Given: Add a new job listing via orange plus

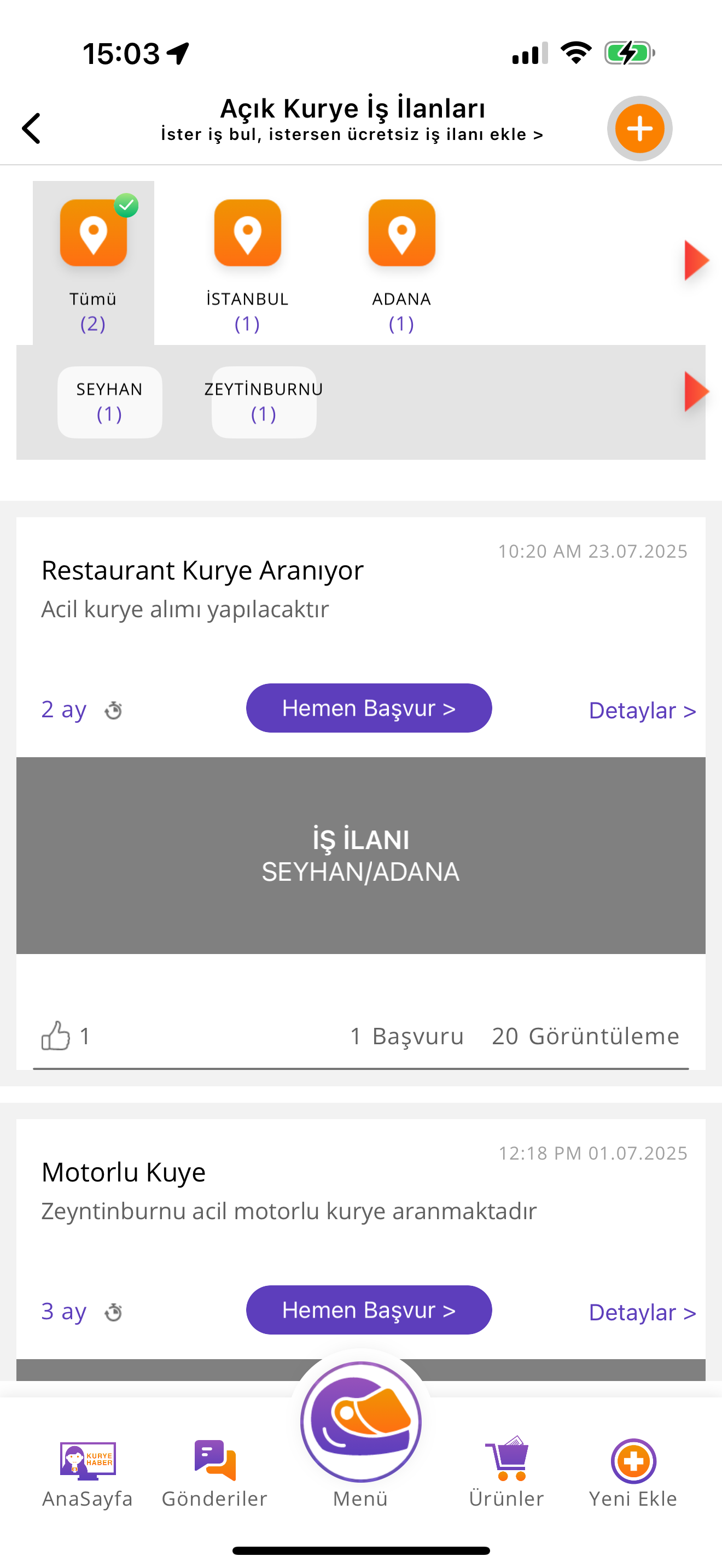Looking at the screenshot, I should click(x=639, y=128).
